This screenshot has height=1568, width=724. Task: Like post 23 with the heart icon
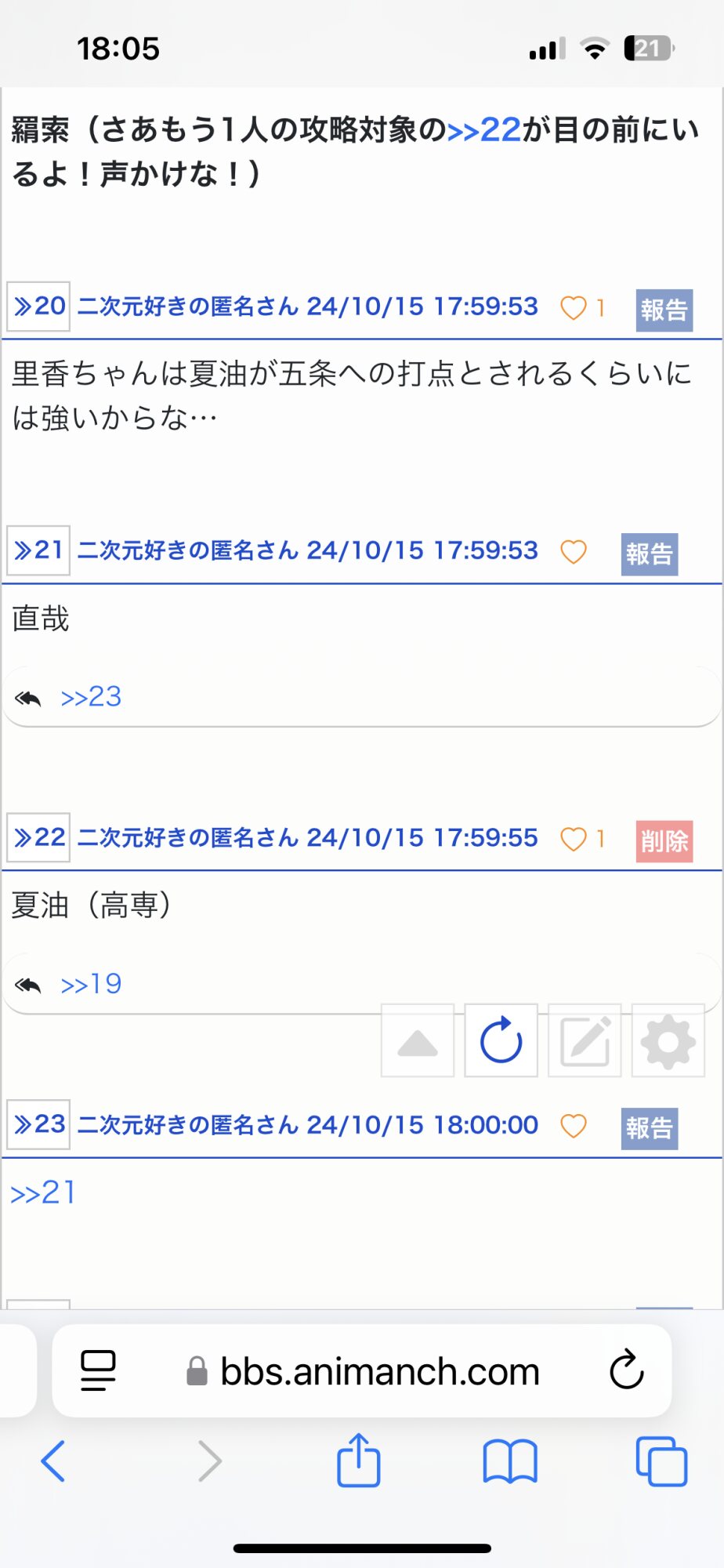[x=574, y=1127]
